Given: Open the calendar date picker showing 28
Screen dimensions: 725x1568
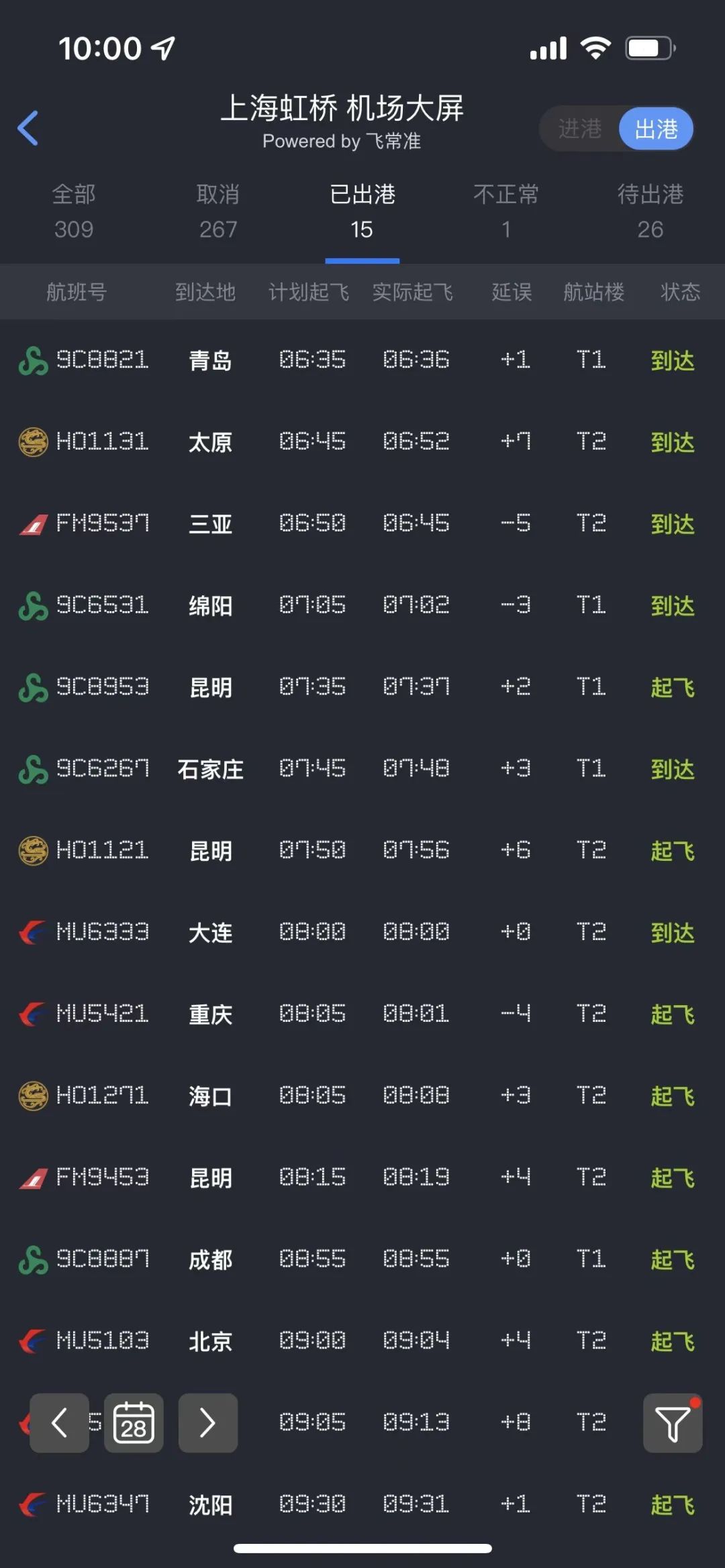Looking at the screenshot, I should (x=134, y=1422).
